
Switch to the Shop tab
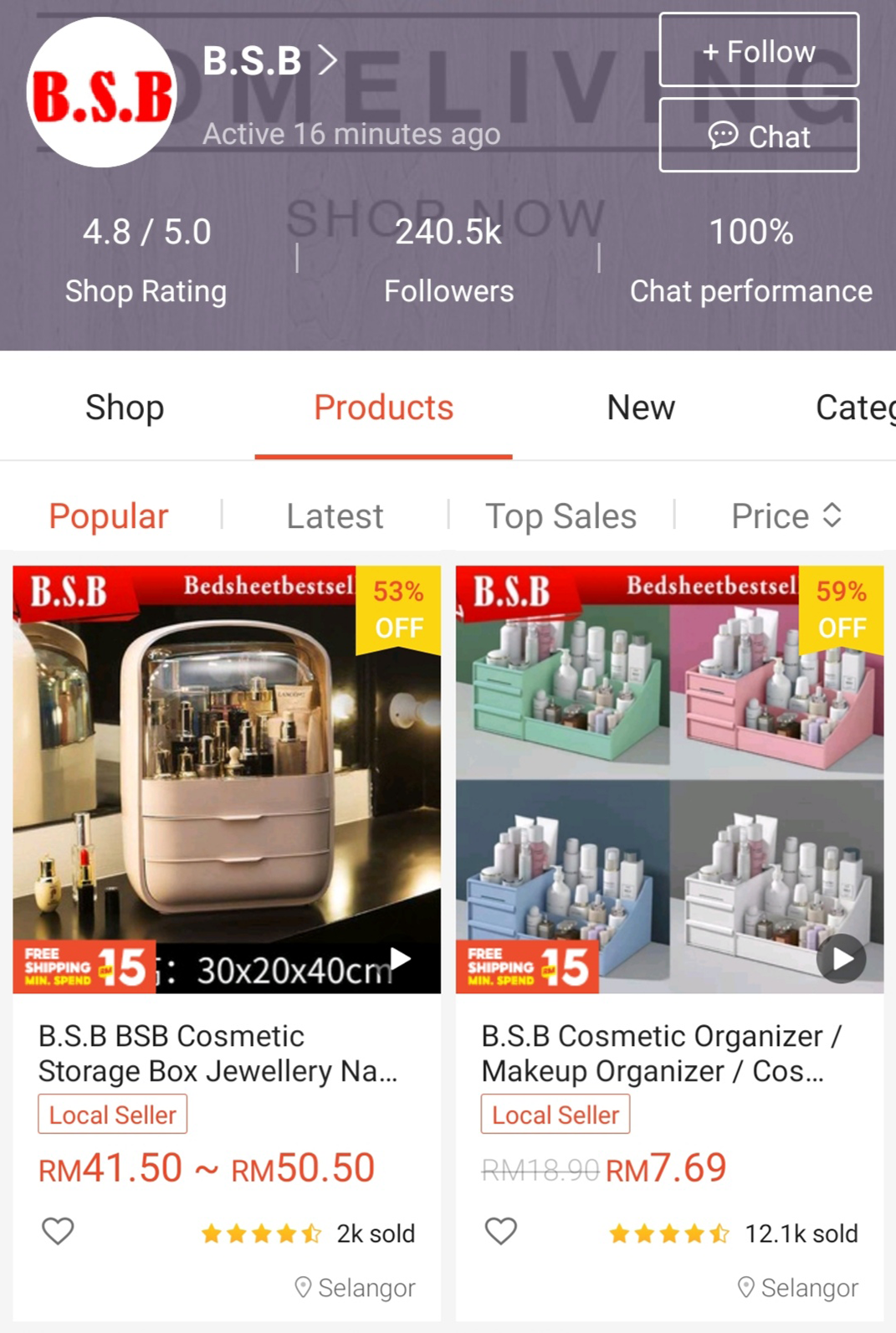125,408
